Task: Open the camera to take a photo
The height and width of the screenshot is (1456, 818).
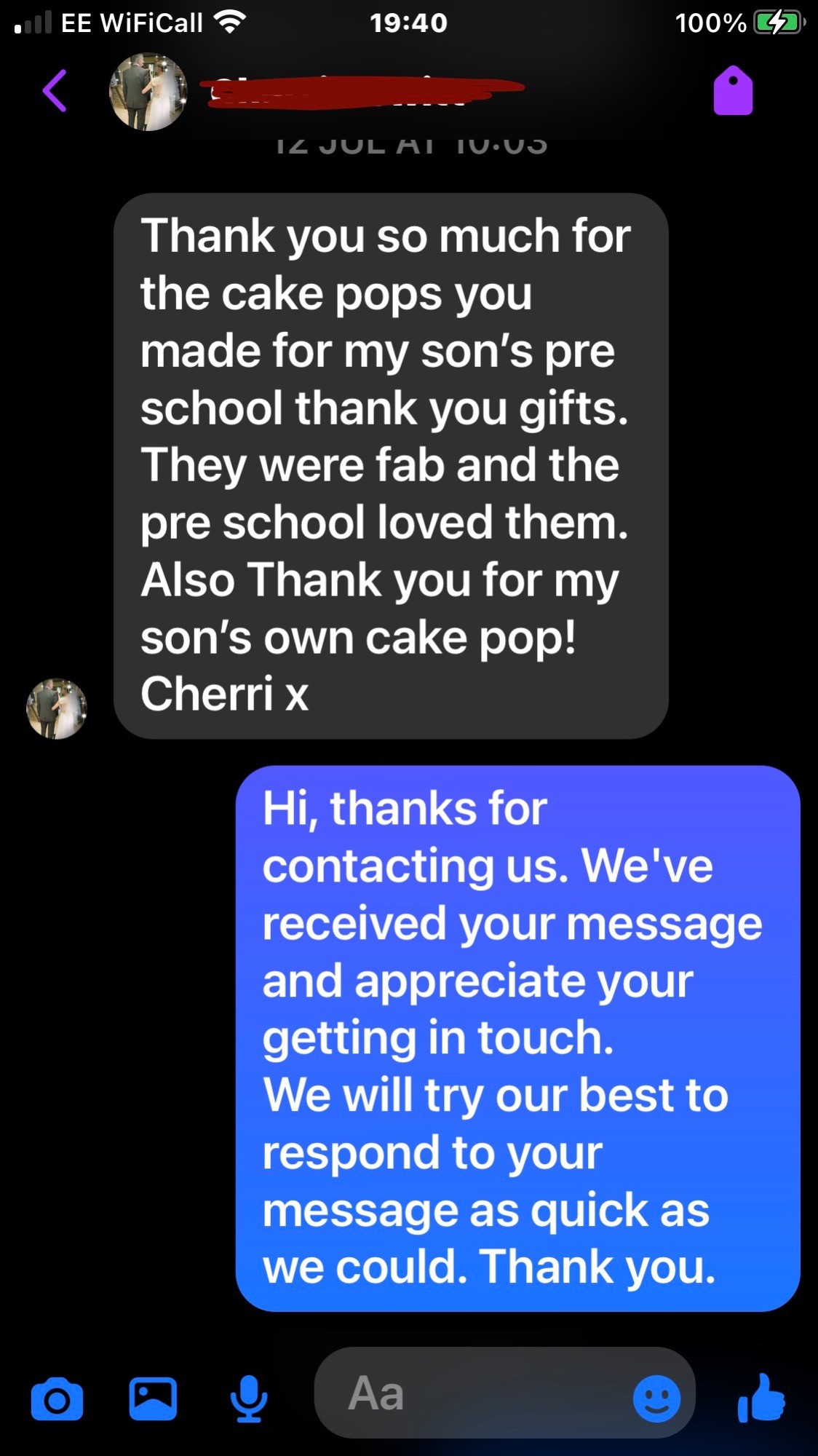Action: pos(57,1399)
